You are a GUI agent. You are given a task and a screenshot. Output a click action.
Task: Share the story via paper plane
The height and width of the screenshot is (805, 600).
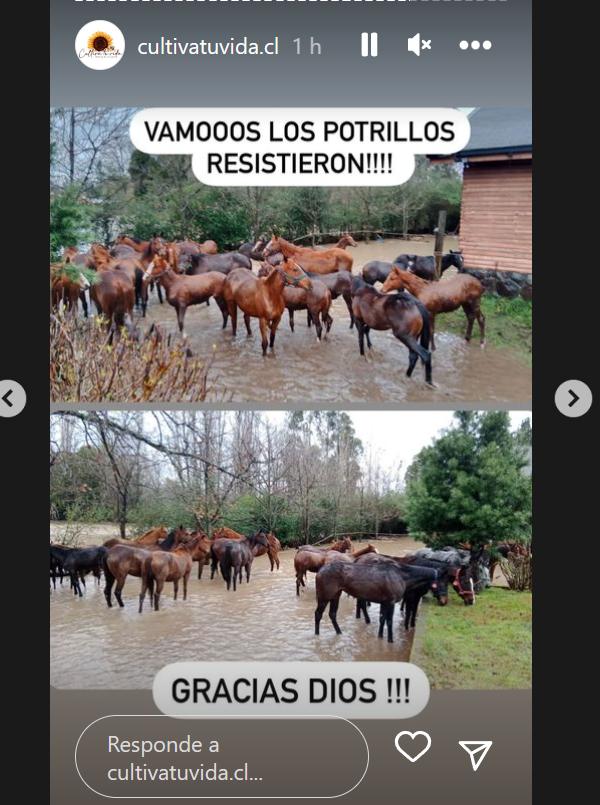tap(475, 754)
